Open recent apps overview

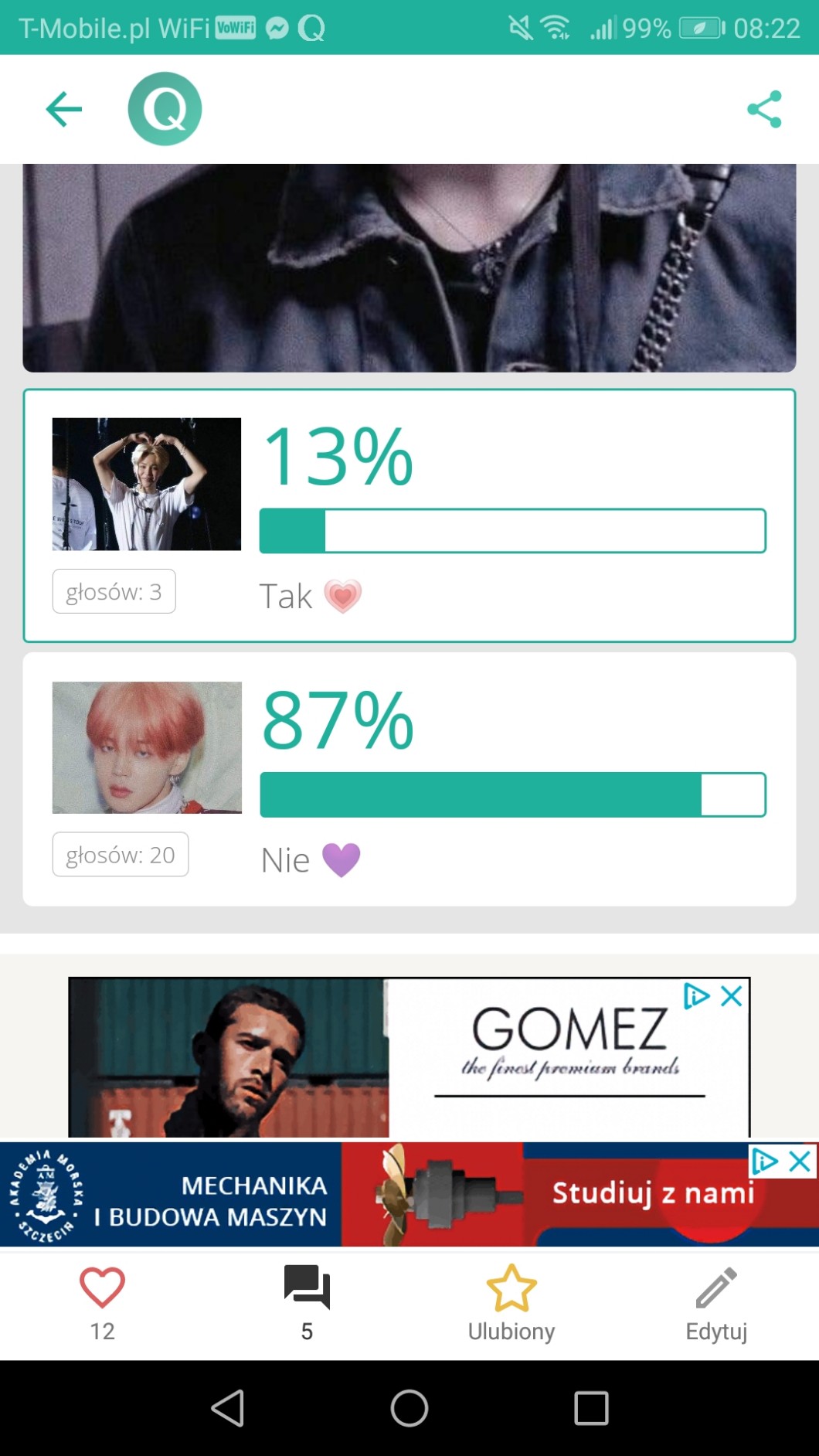591,1408
